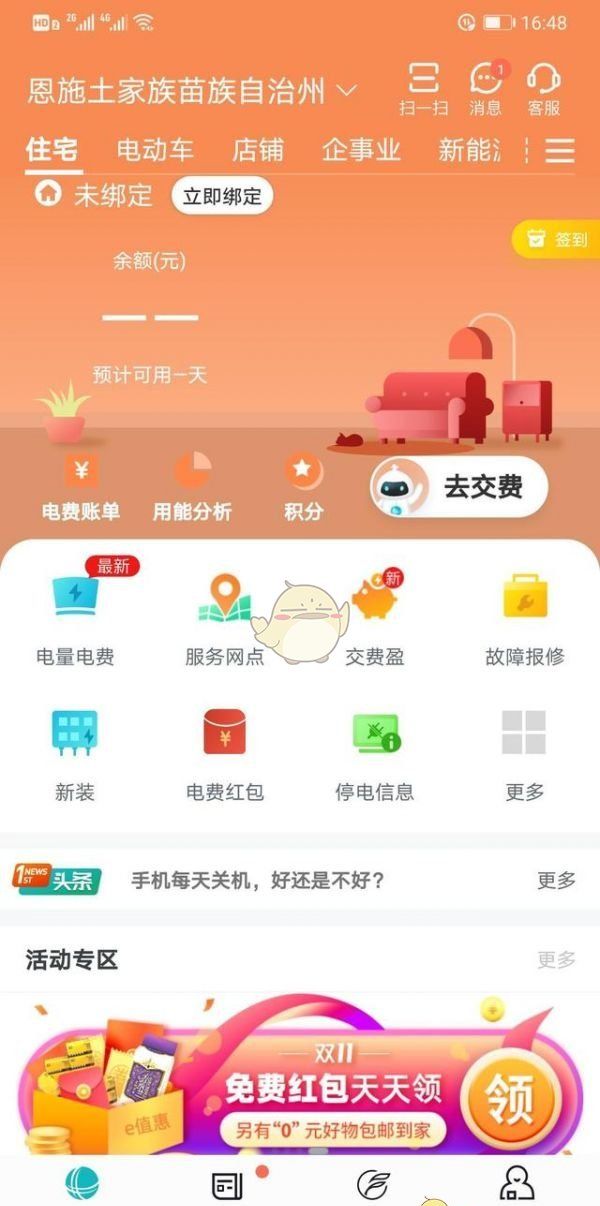Image resolution: width=600 pixels, height=1206 pixels.
Task: Select the 企事业 tab
Action: (361, 151)
